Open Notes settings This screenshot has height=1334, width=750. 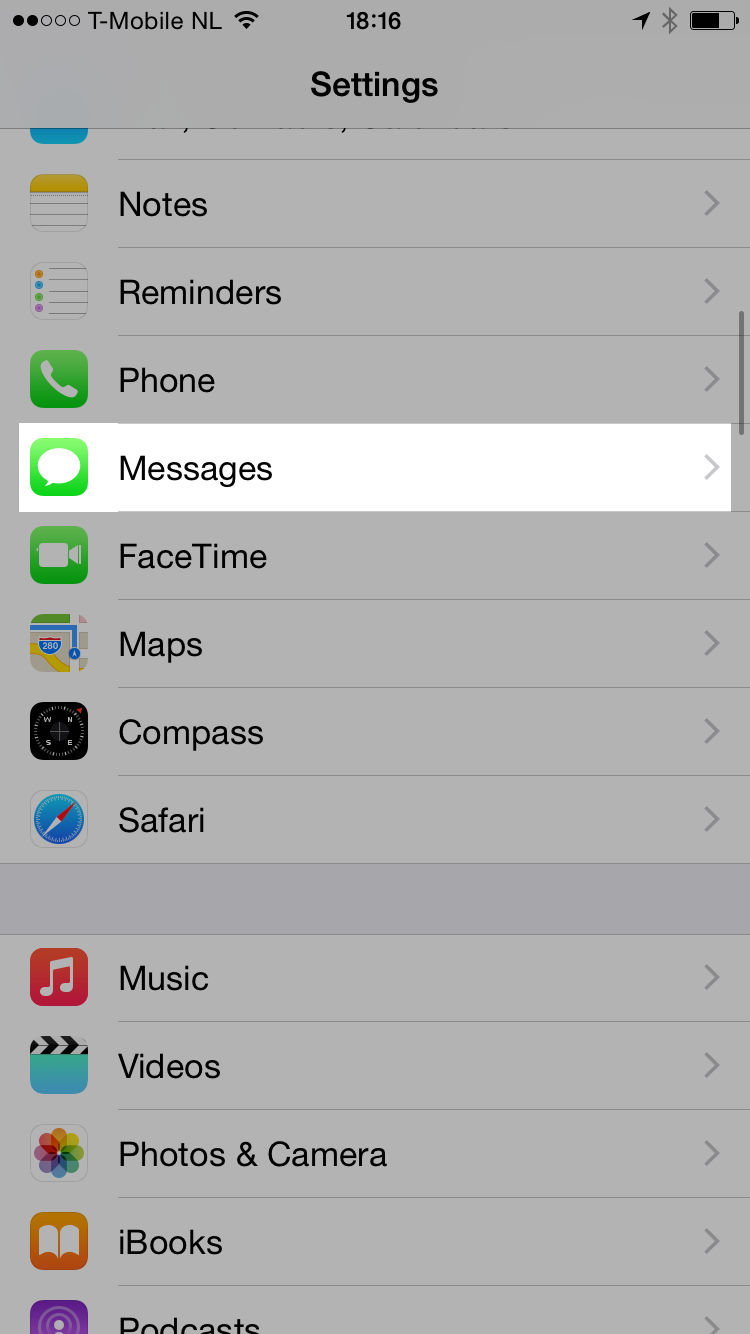(x=375, y=204)
